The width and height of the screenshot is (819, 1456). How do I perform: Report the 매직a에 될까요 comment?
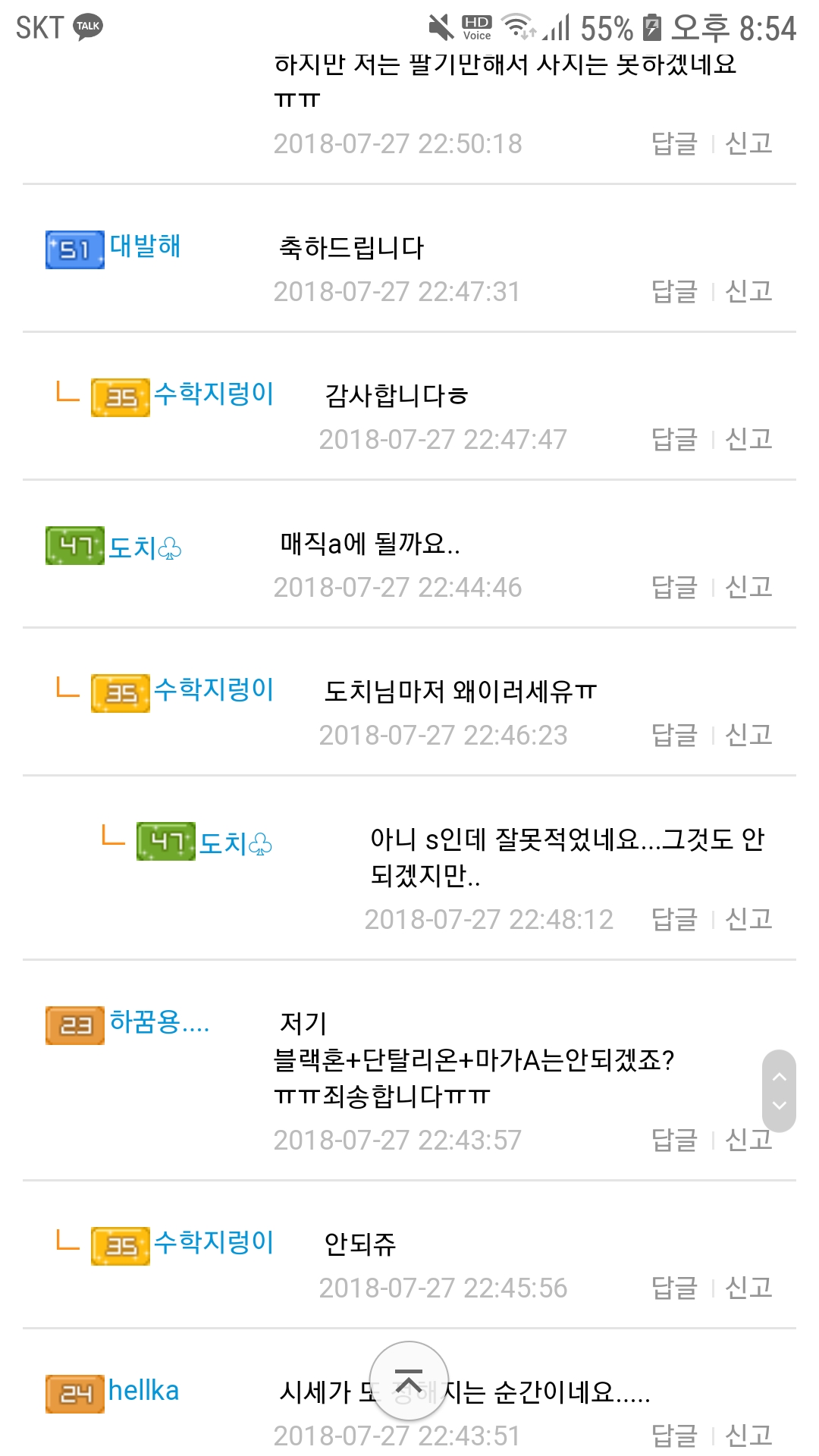[748, 588]
